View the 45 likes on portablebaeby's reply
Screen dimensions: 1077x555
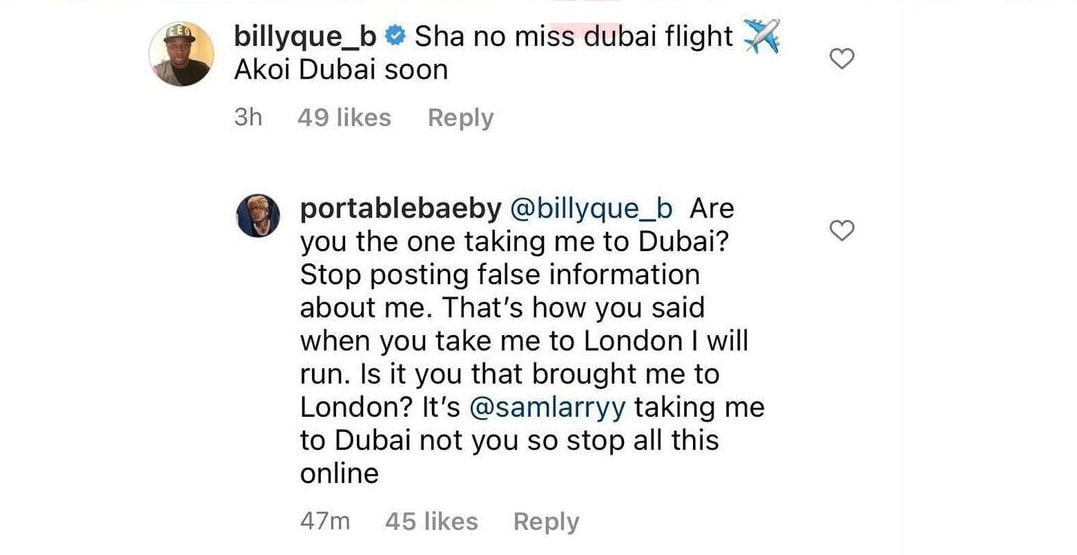coord(431,521)
